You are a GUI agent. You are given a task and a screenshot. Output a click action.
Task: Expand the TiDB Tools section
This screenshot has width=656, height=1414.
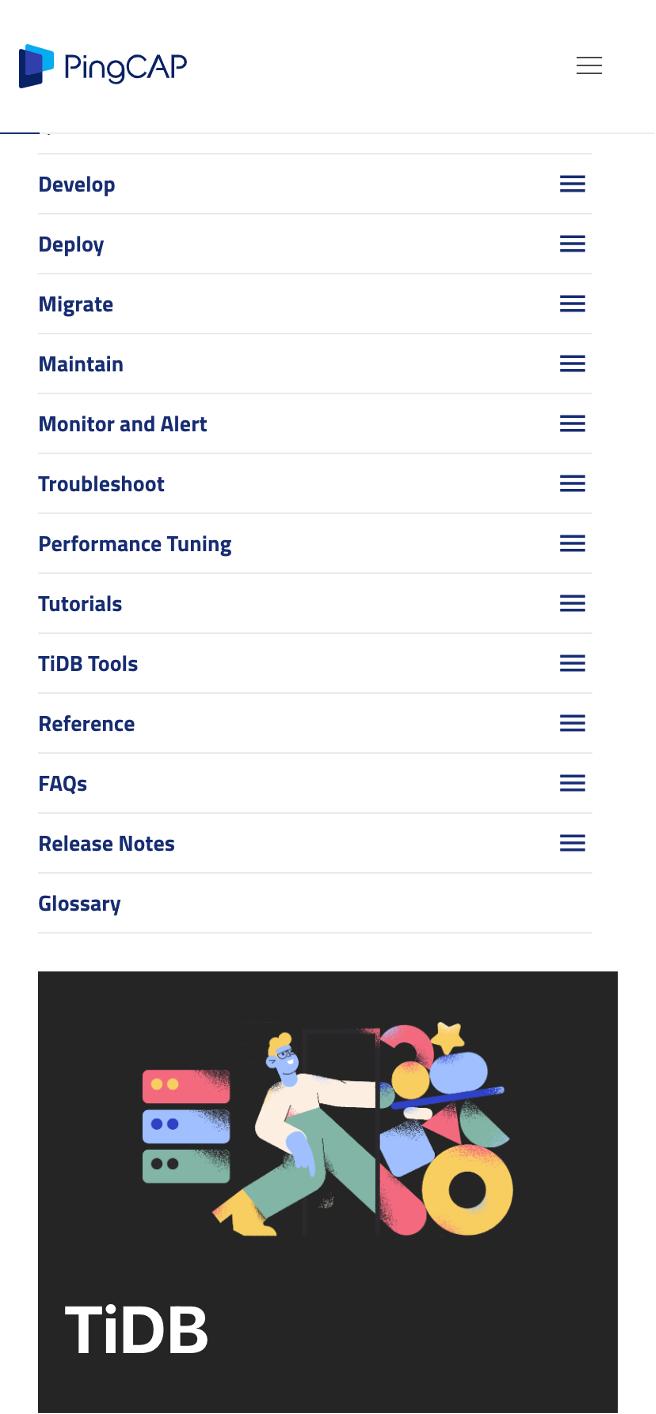[x=572, y=664]
